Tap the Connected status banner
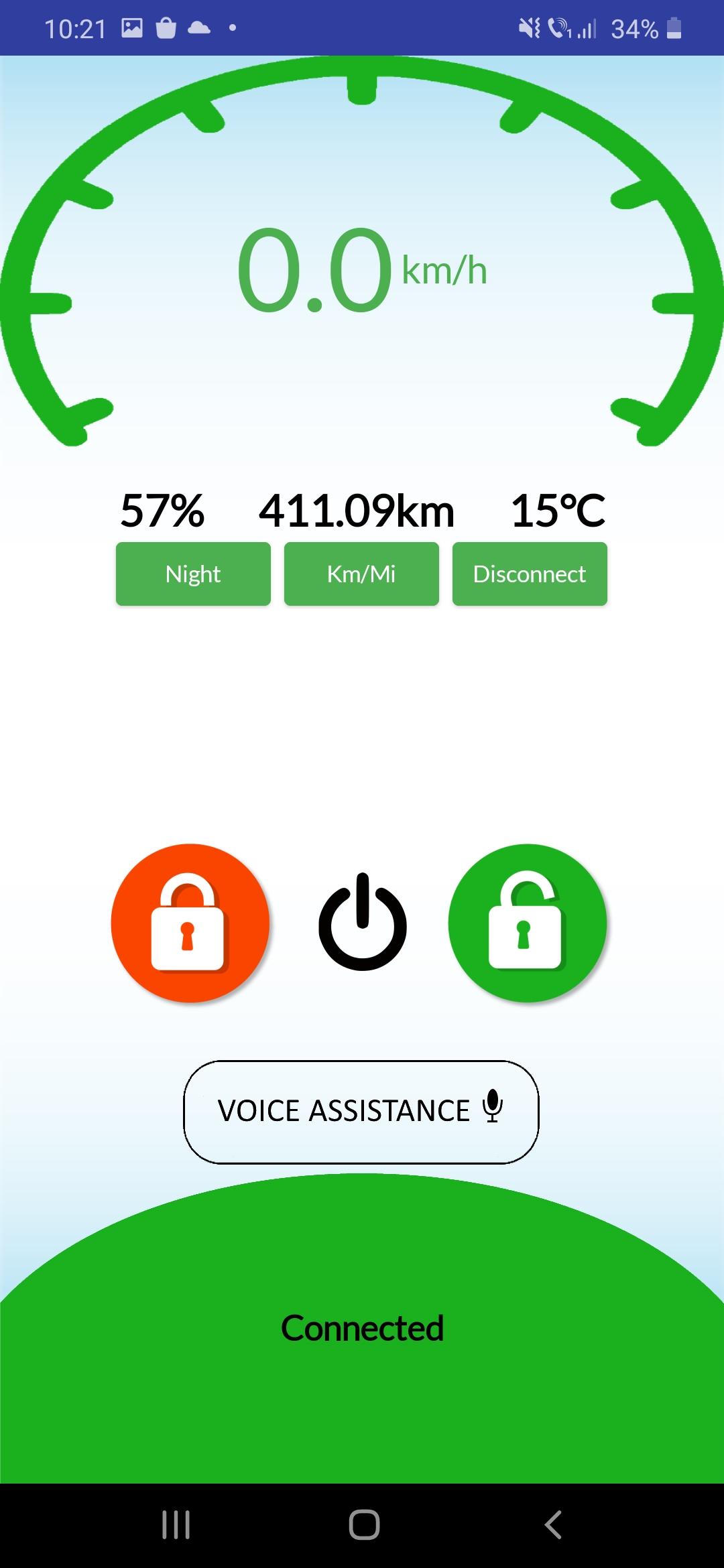Viewport: 724px width, 1568px height. pos(362,1328)
